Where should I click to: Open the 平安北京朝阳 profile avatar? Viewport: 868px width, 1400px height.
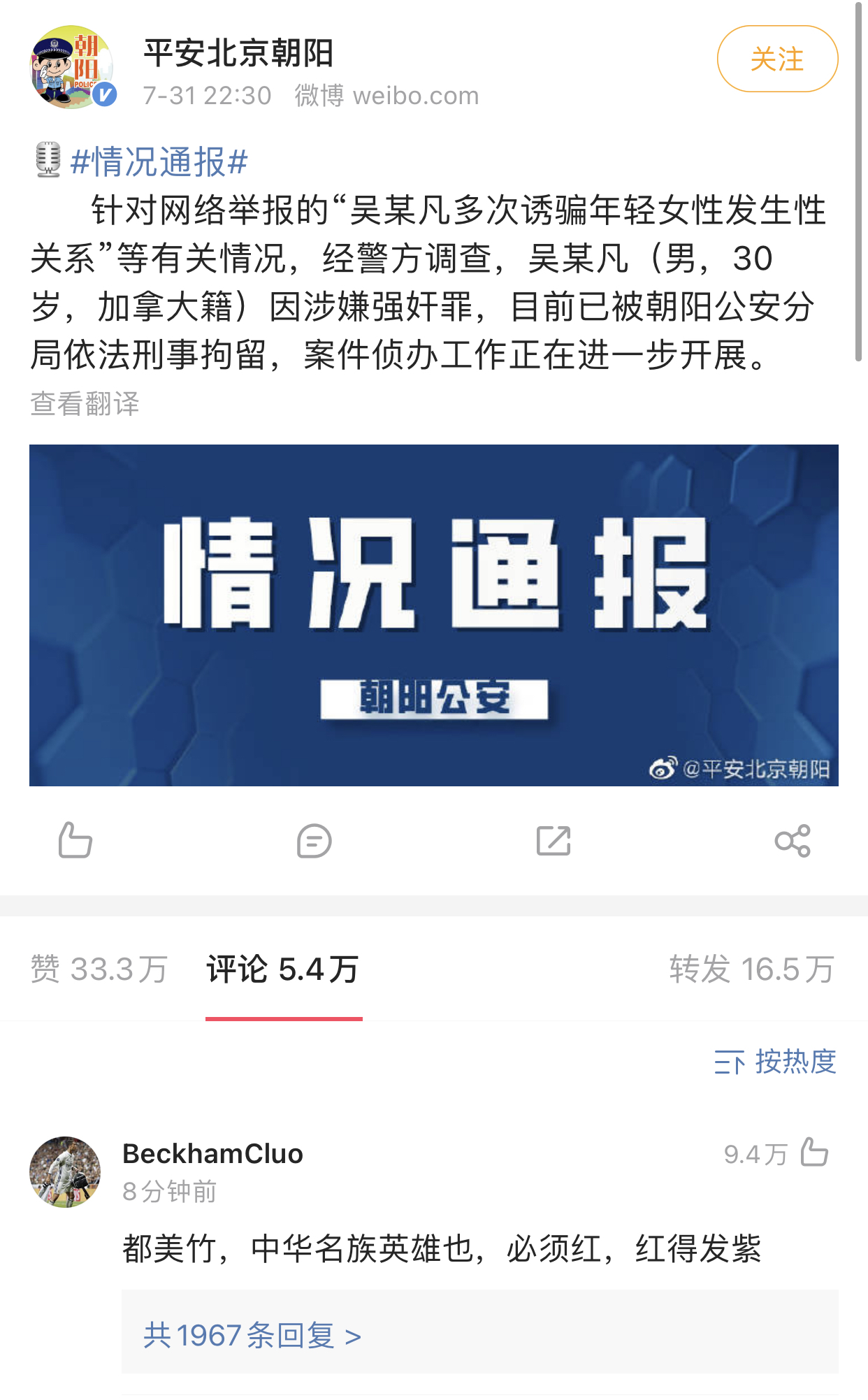point(72,68)
